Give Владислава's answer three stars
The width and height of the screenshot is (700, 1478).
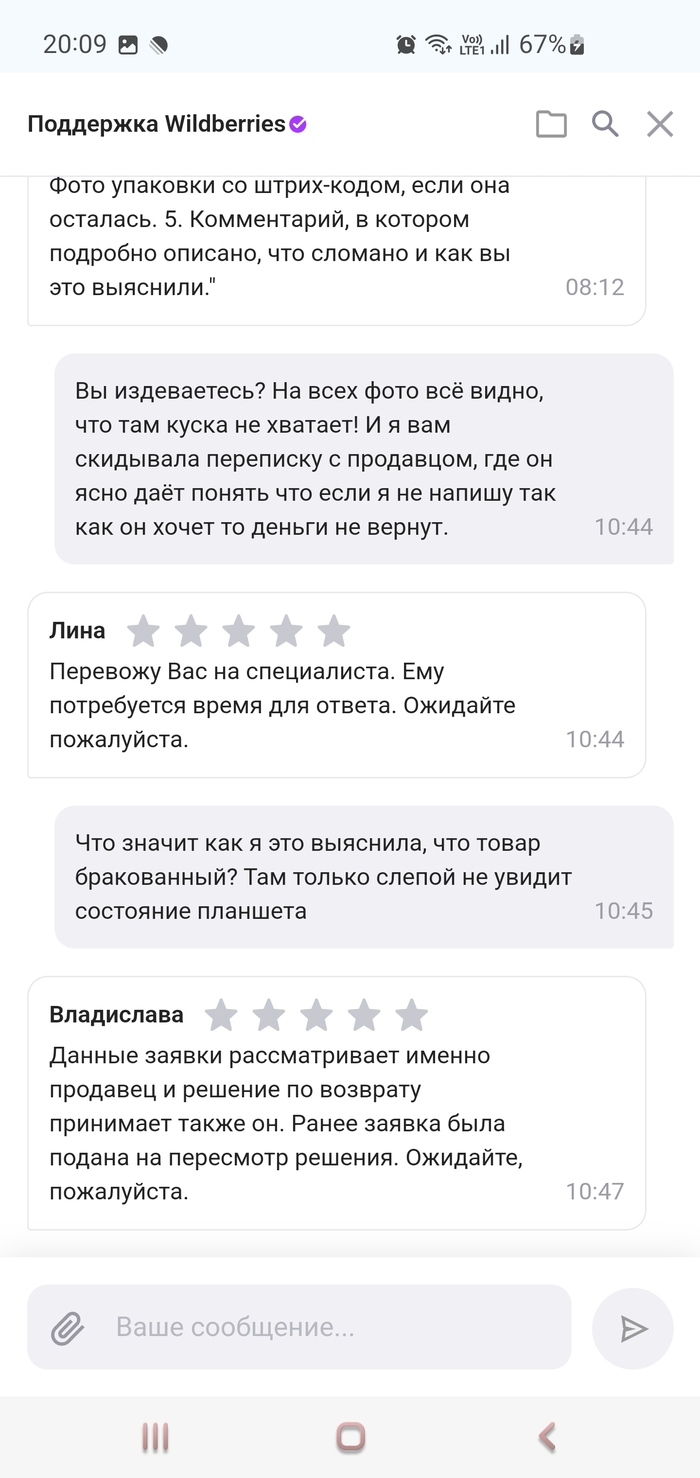pos(316,1015)
